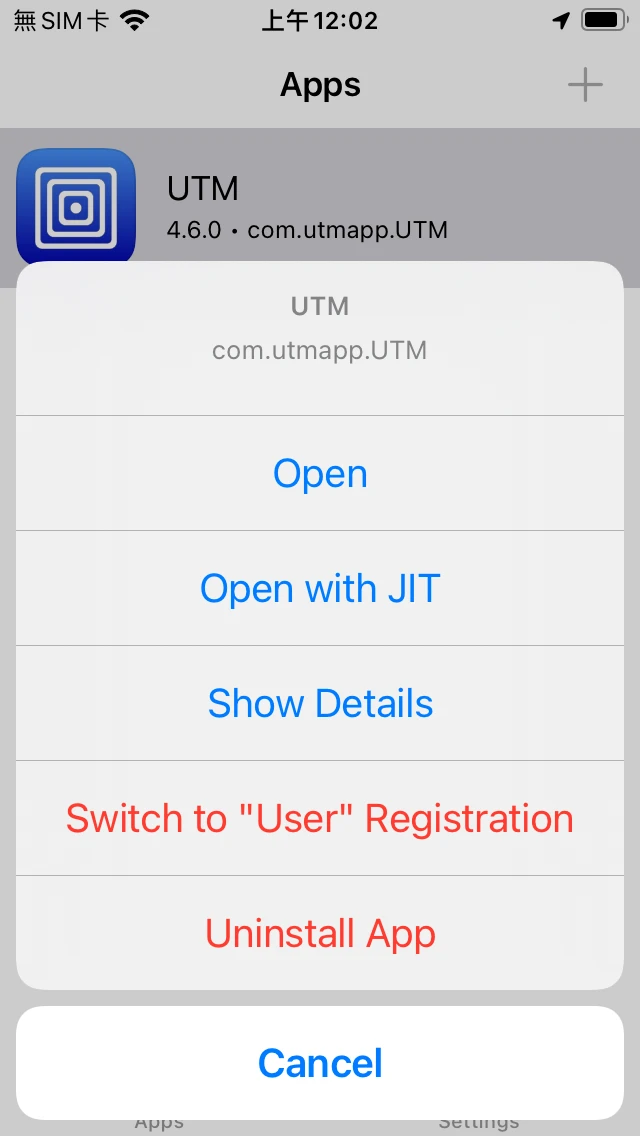Open the UTM app
The image size is (640, 1136).
tap(320, 474)
